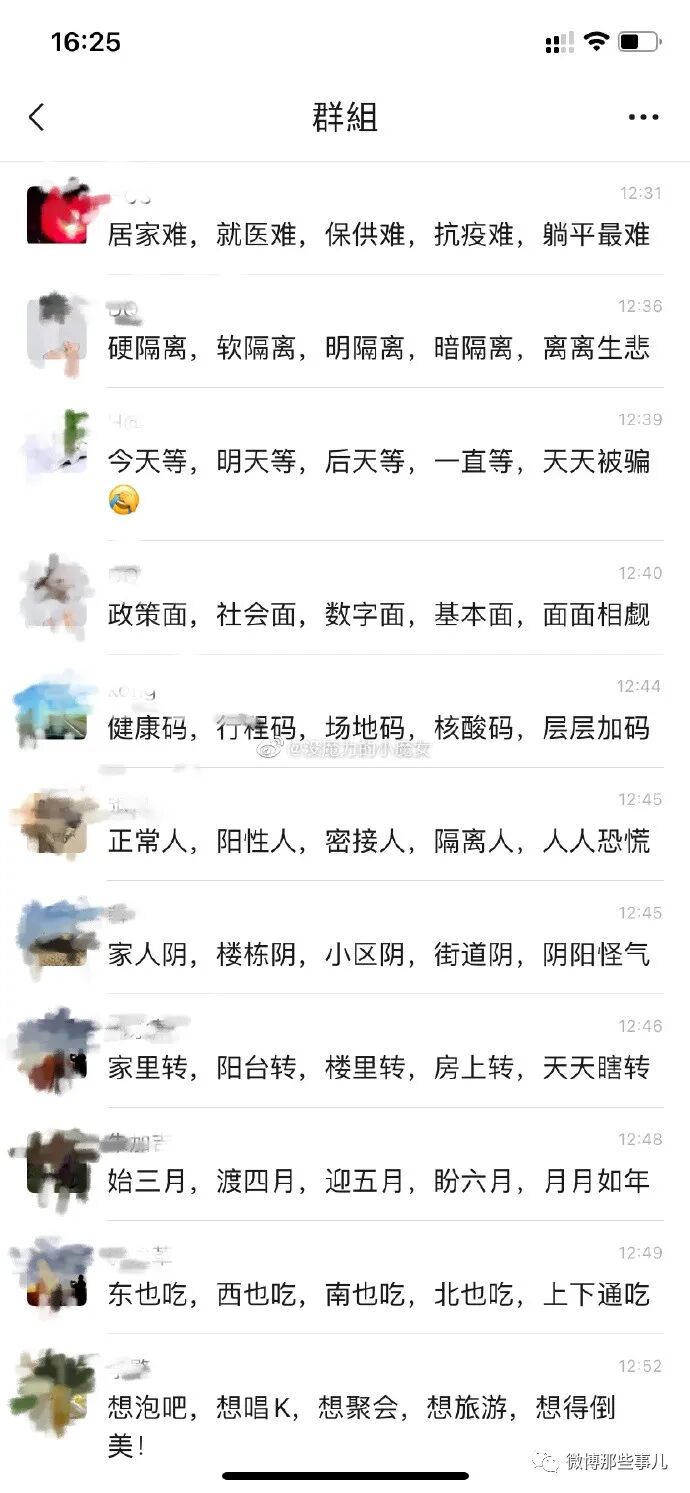Select the message starting with 家人阴
This screenshot has height=1493, width=690.
pyautogui.click(x=378, y=955)
